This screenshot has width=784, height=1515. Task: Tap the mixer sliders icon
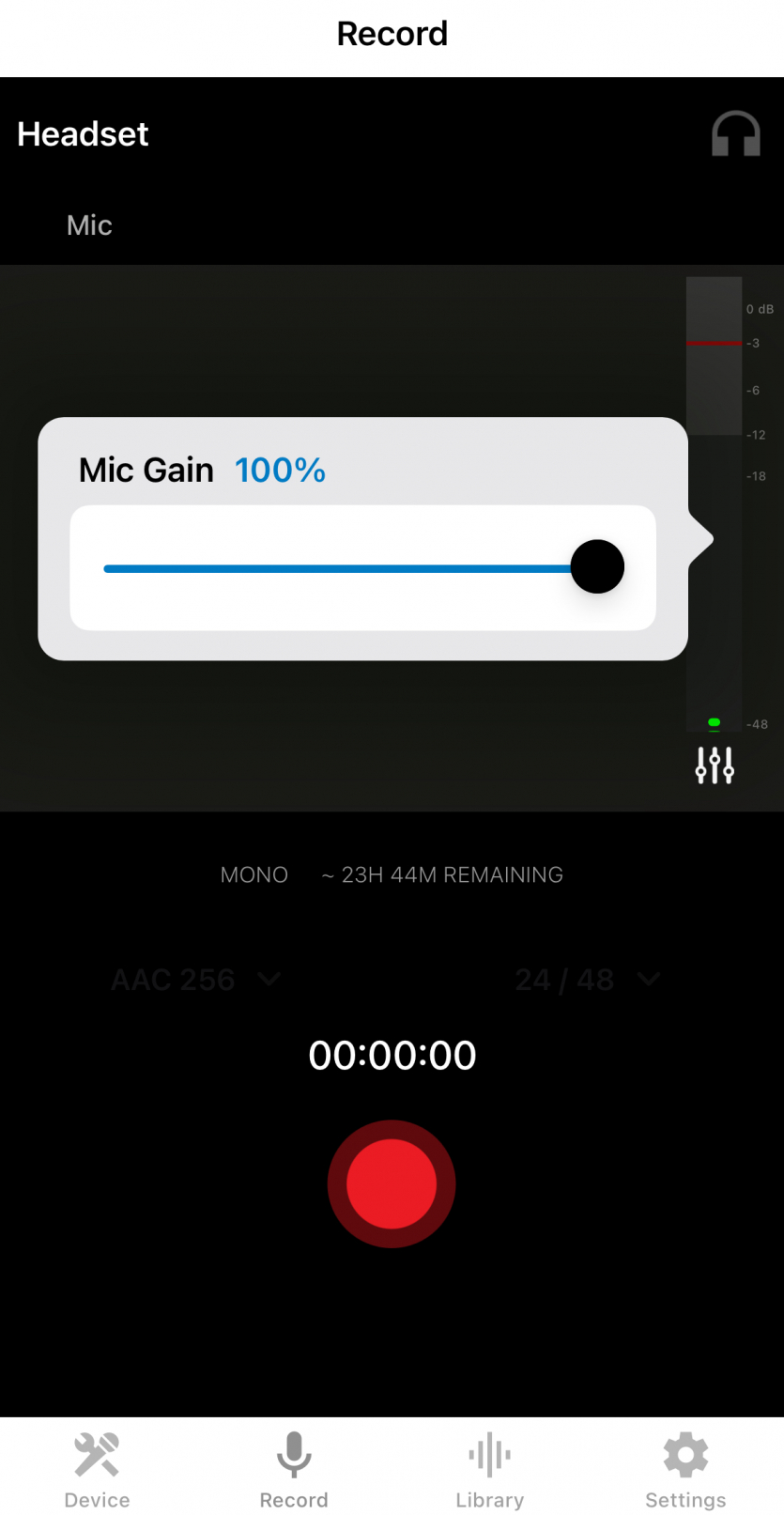click(715, 765)
